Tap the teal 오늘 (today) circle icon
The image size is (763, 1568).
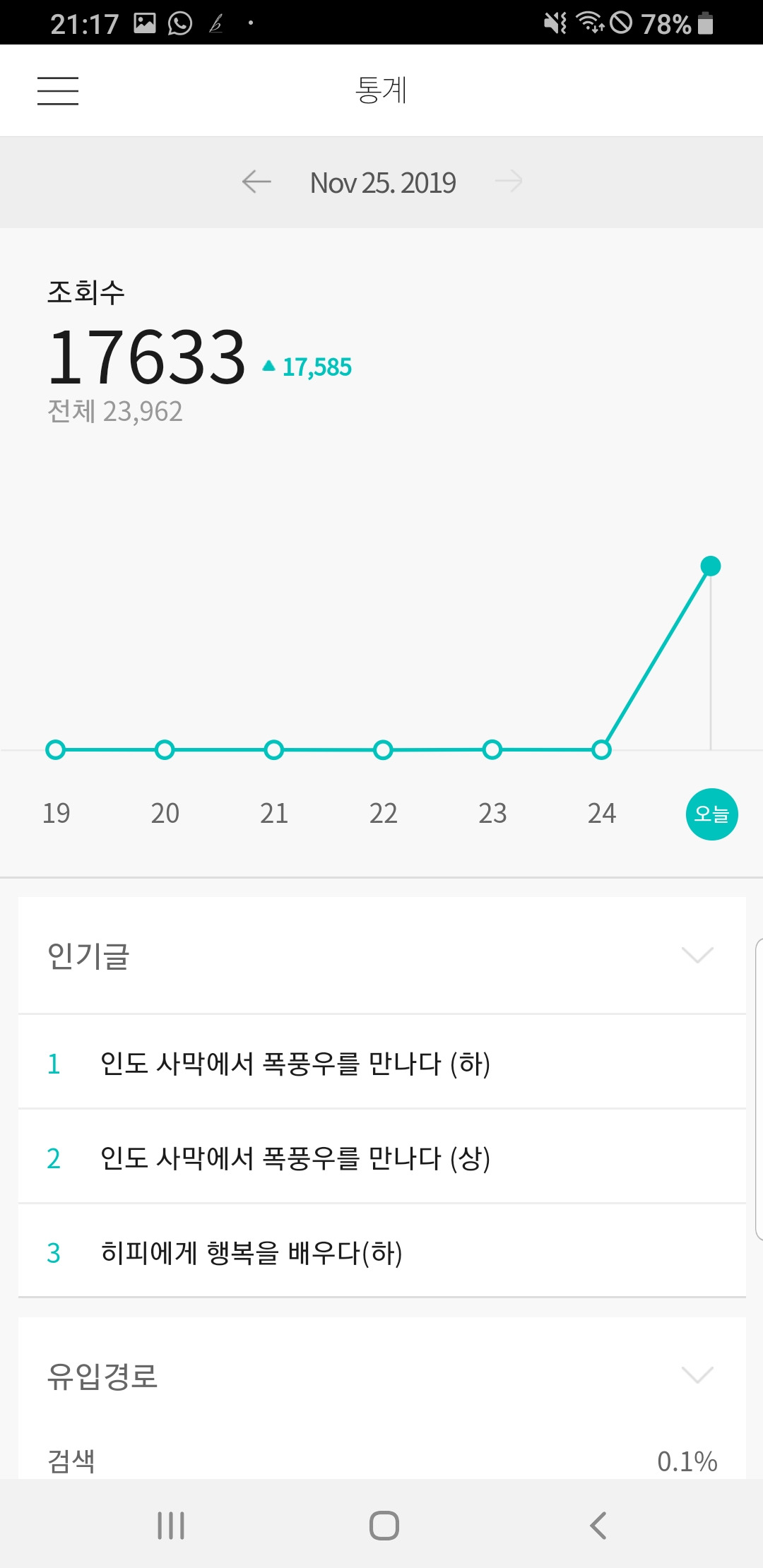711,814
